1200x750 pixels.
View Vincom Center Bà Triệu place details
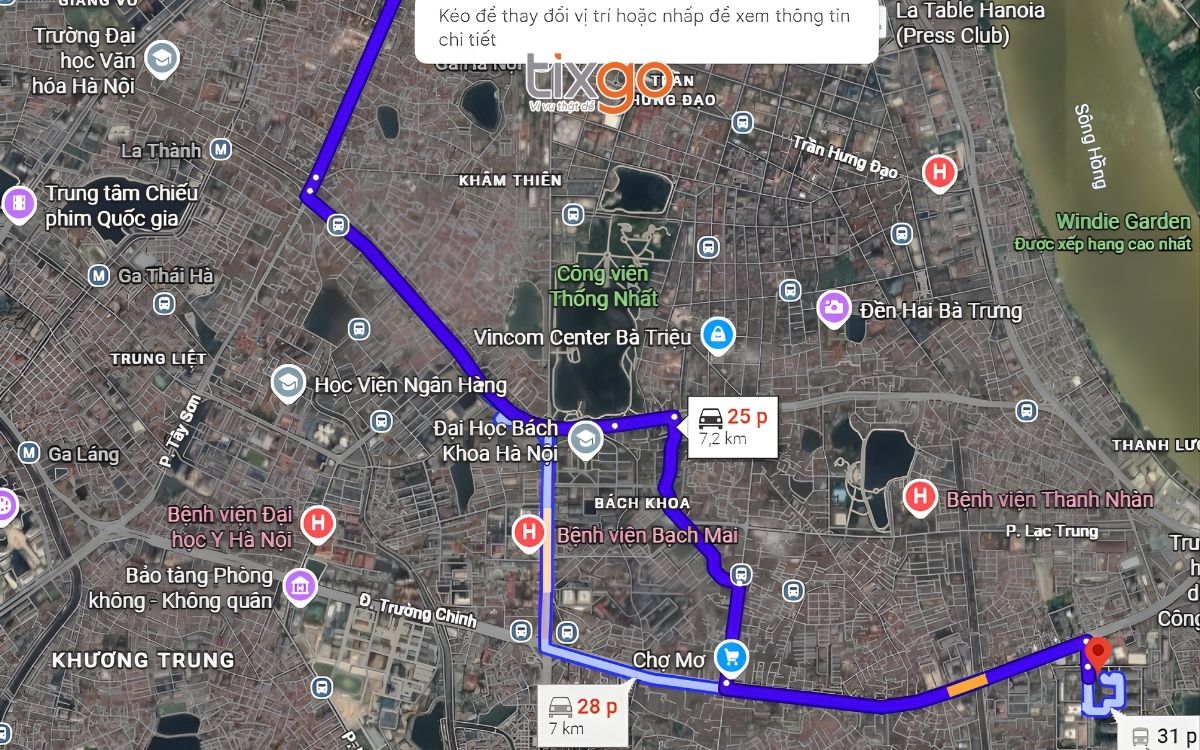click(x=717, y=336)
